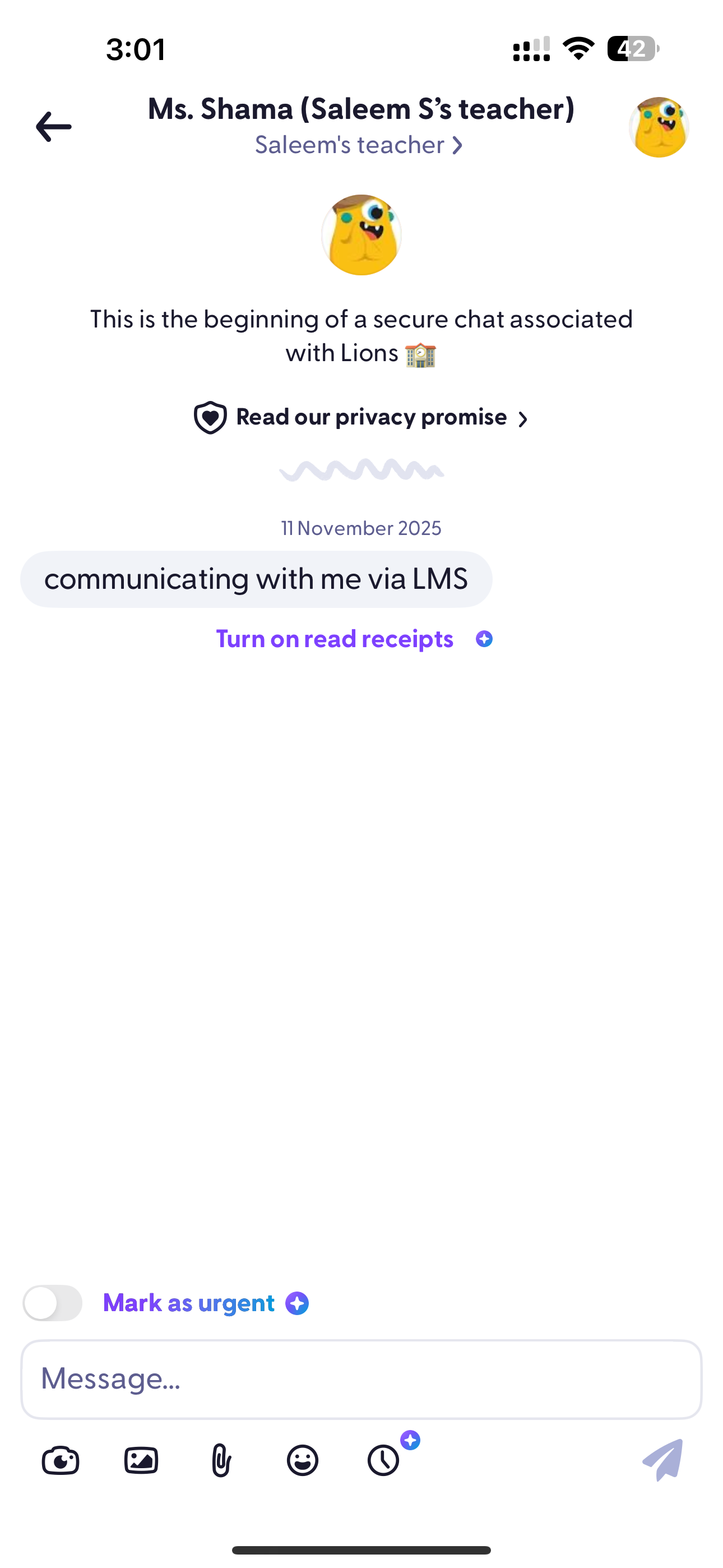
Task: Attach a picture from gallery
Action: click(141, 1460)
